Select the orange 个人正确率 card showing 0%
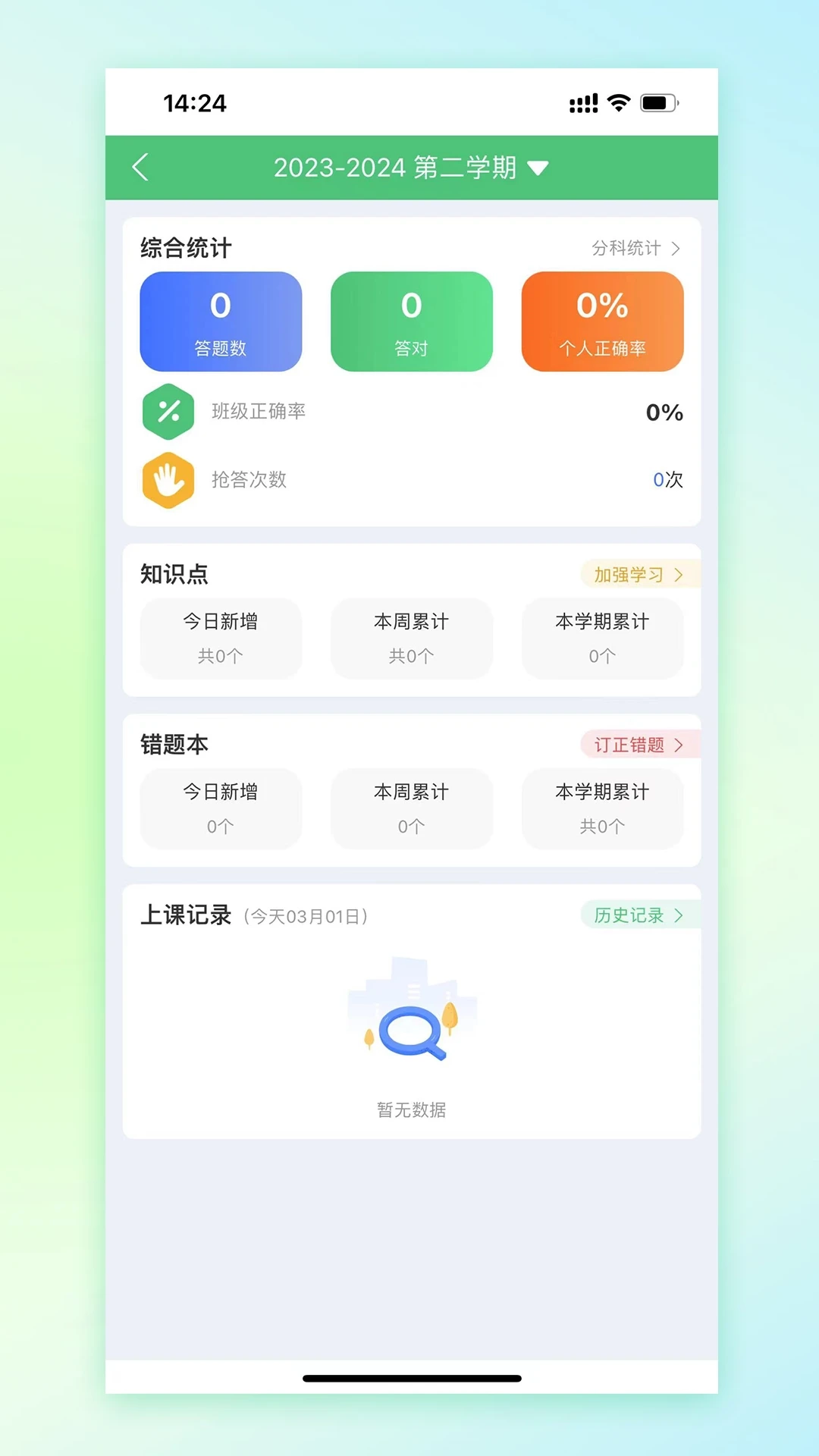819x1456 pixels. [602, 322]
